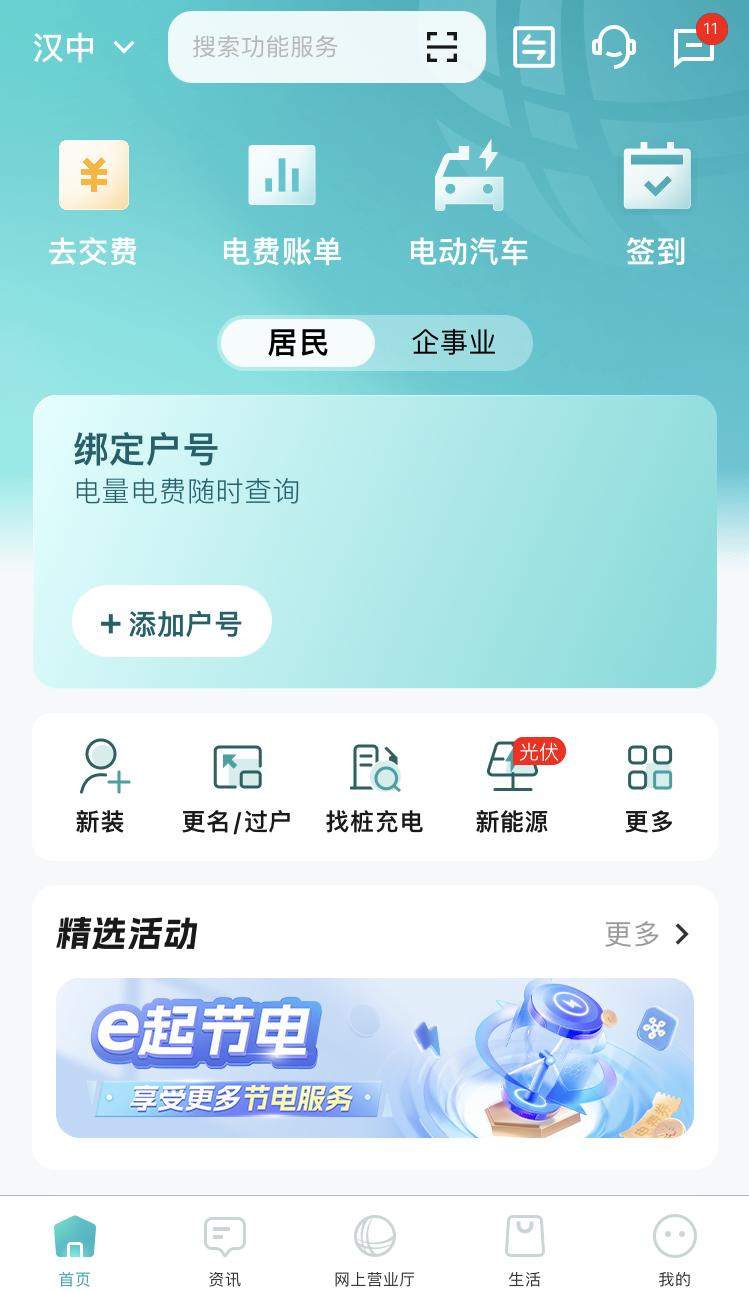Open 新装 service
The height and width of the screenshot is (1293, 749).
tap(100, 787)
